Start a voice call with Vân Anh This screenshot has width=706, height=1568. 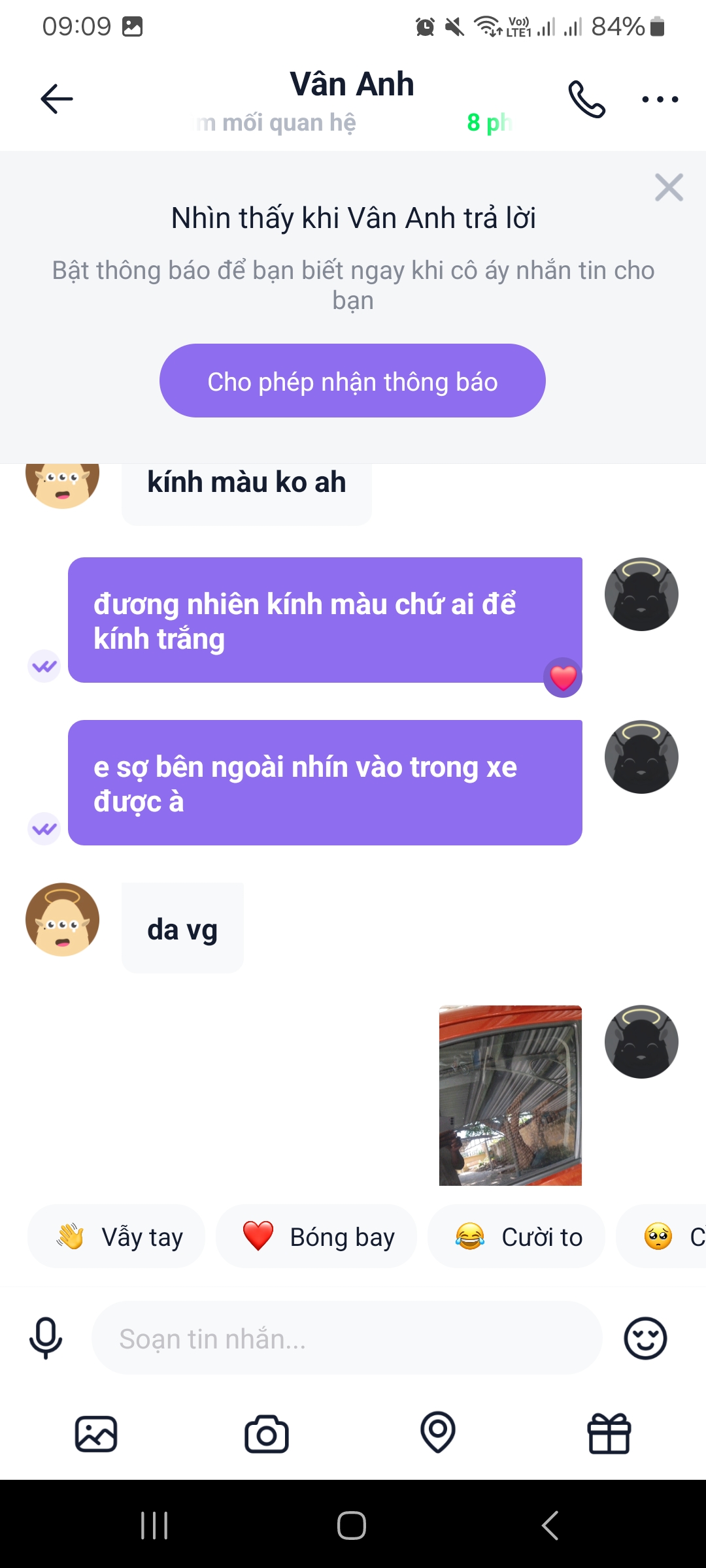pos(586,99)
